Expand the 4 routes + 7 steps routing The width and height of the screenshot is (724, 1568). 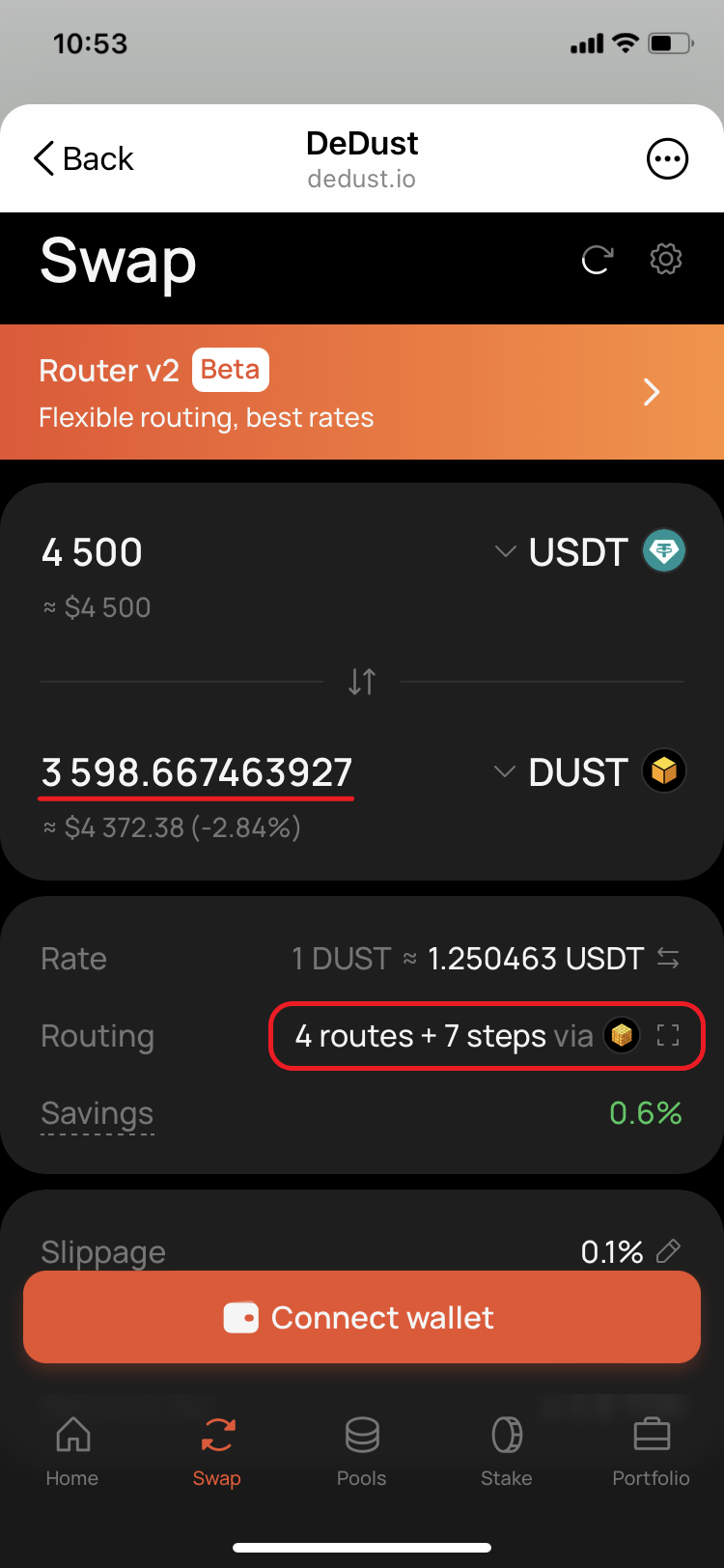[667, 1036]
